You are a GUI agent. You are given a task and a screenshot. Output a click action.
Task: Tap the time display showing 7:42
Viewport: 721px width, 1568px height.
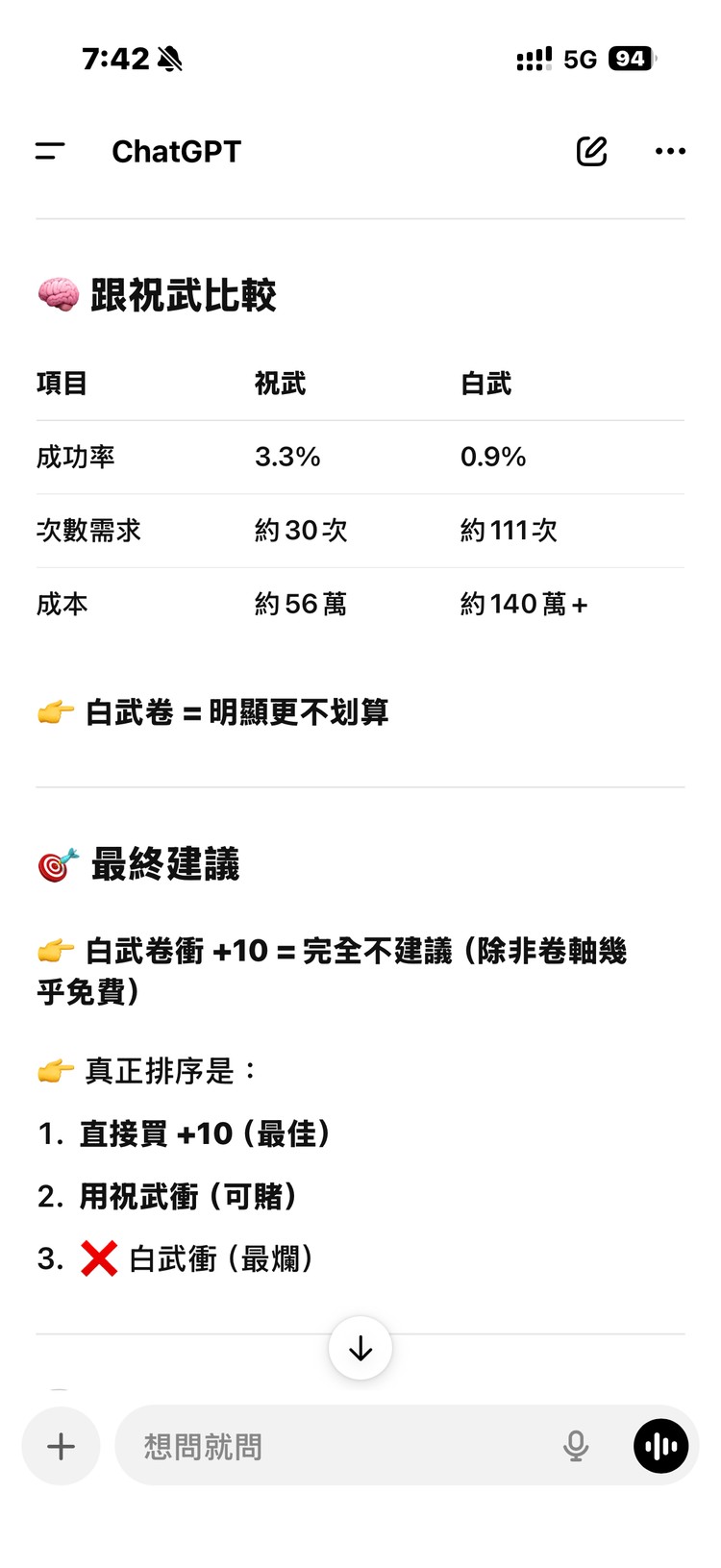(109, 58)
